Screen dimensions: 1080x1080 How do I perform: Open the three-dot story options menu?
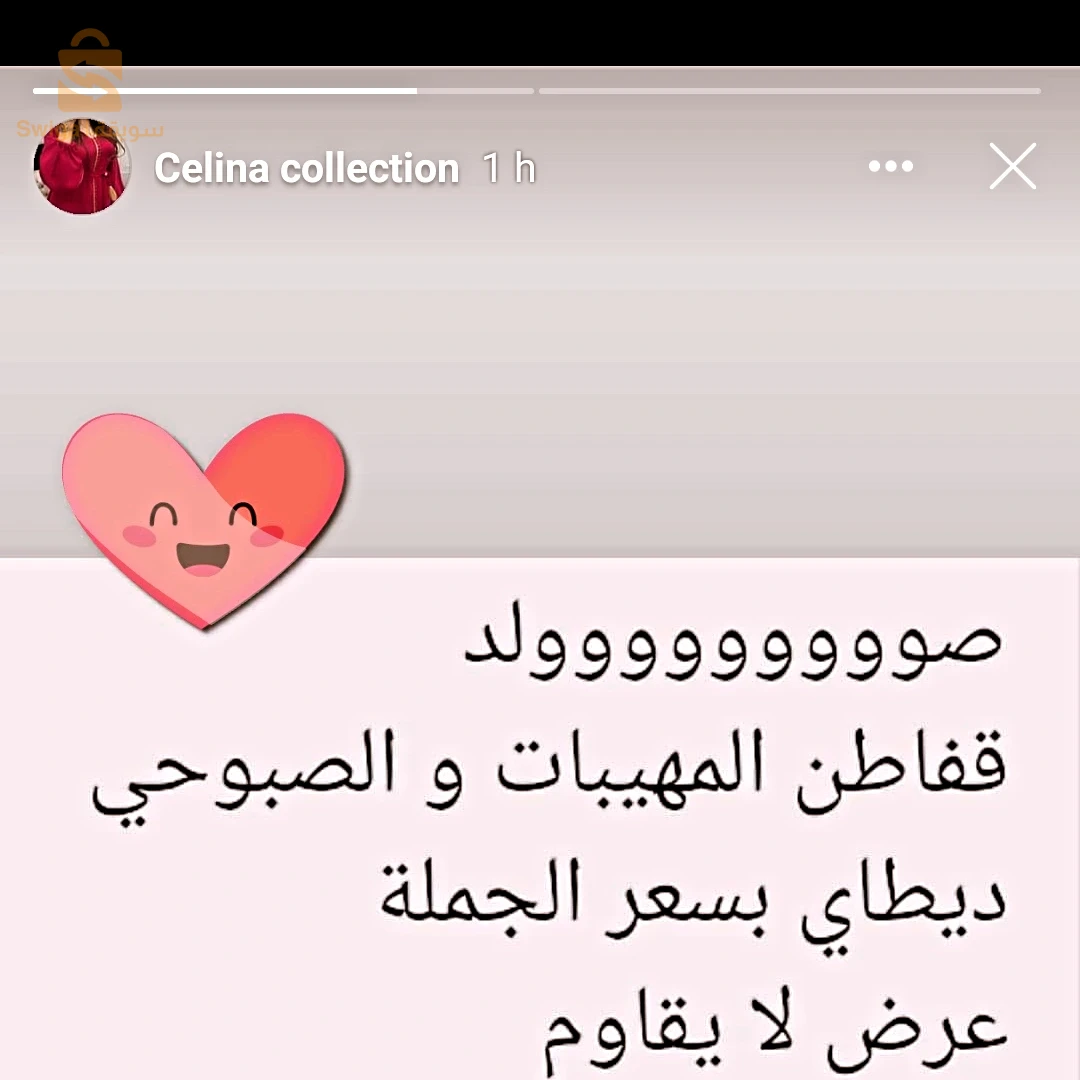click(x=890, y=167)
